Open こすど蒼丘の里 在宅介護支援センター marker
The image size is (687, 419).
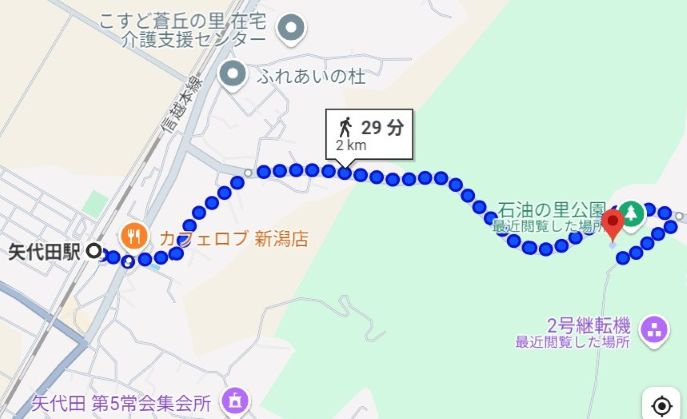(x=291, y=28)
